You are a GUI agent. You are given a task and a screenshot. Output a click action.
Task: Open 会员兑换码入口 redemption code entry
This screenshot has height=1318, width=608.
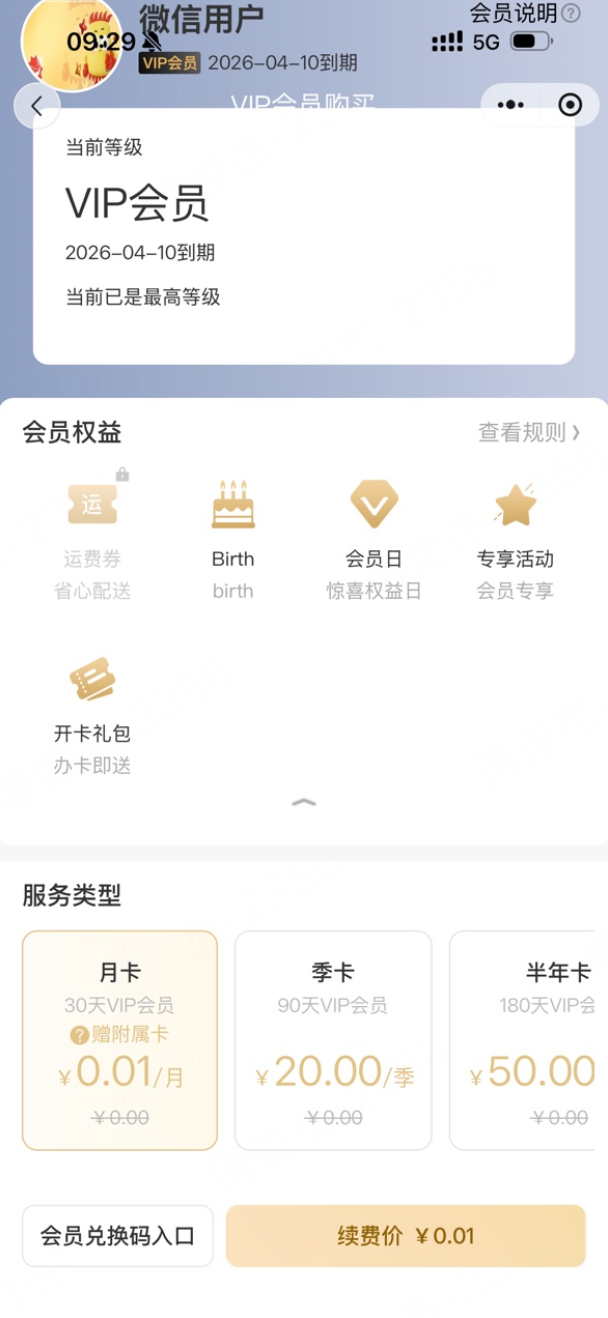(x=118, y=1236)
